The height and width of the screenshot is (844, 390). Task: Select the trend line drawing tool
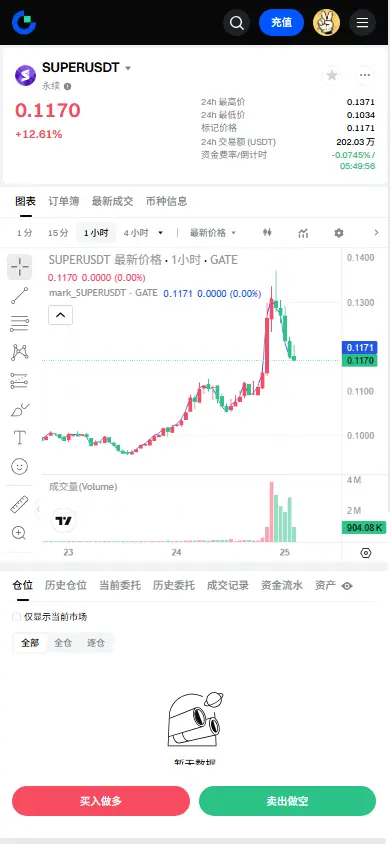tap(19, 296)
